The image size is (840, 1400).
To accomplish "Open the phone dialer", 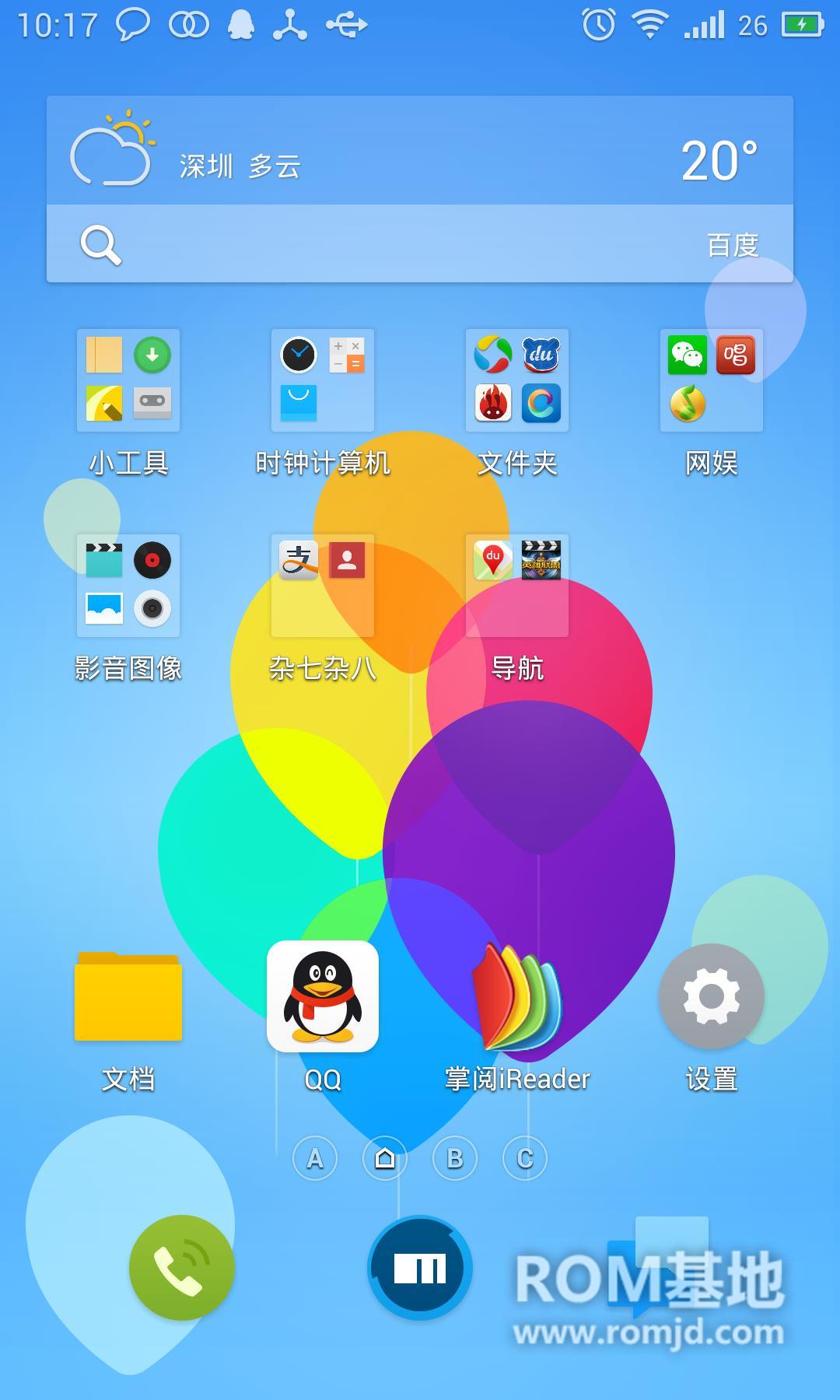I will 182,1268.
